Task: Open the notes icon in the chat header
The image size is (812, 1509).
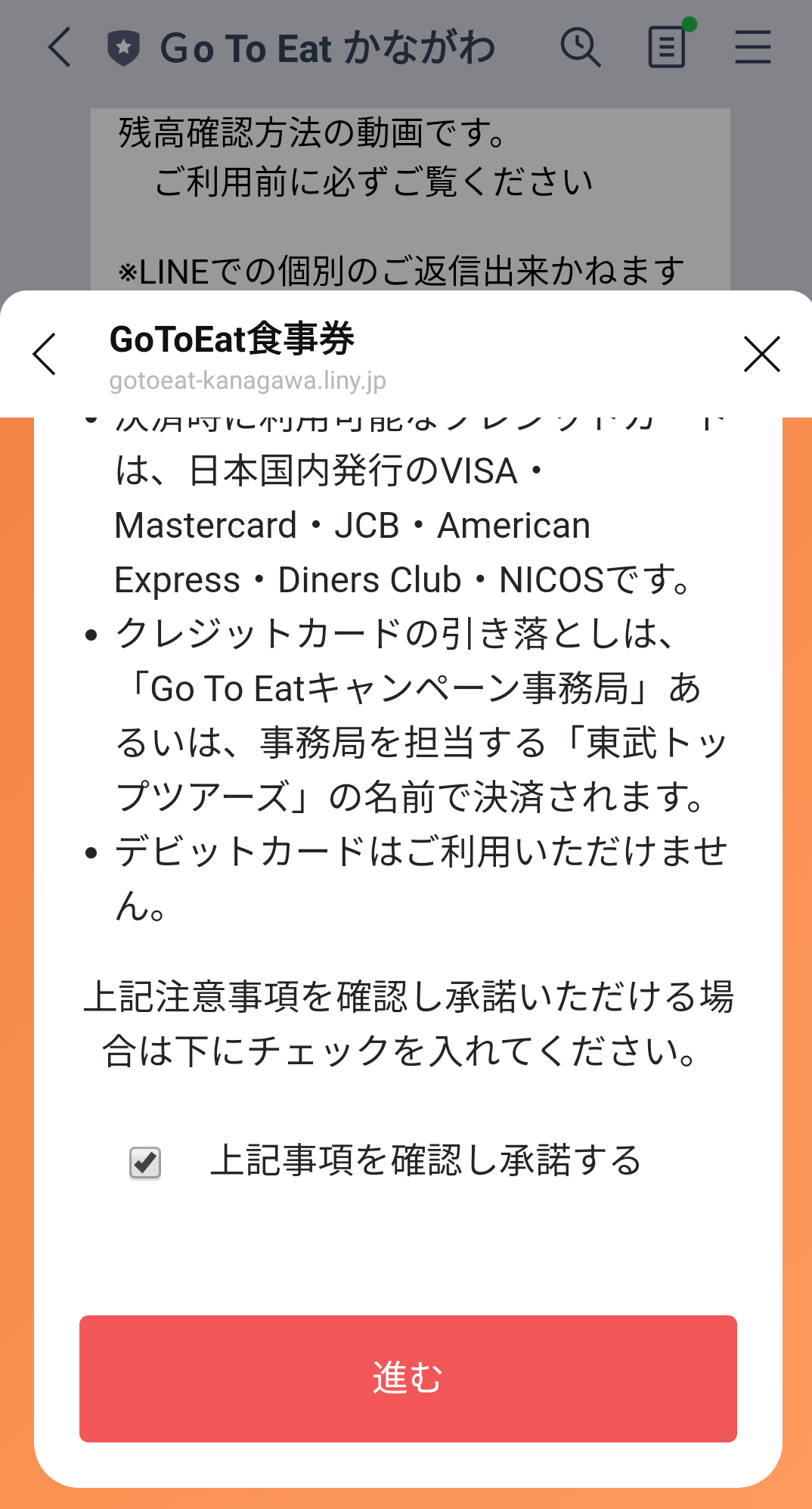Action: 668,48
